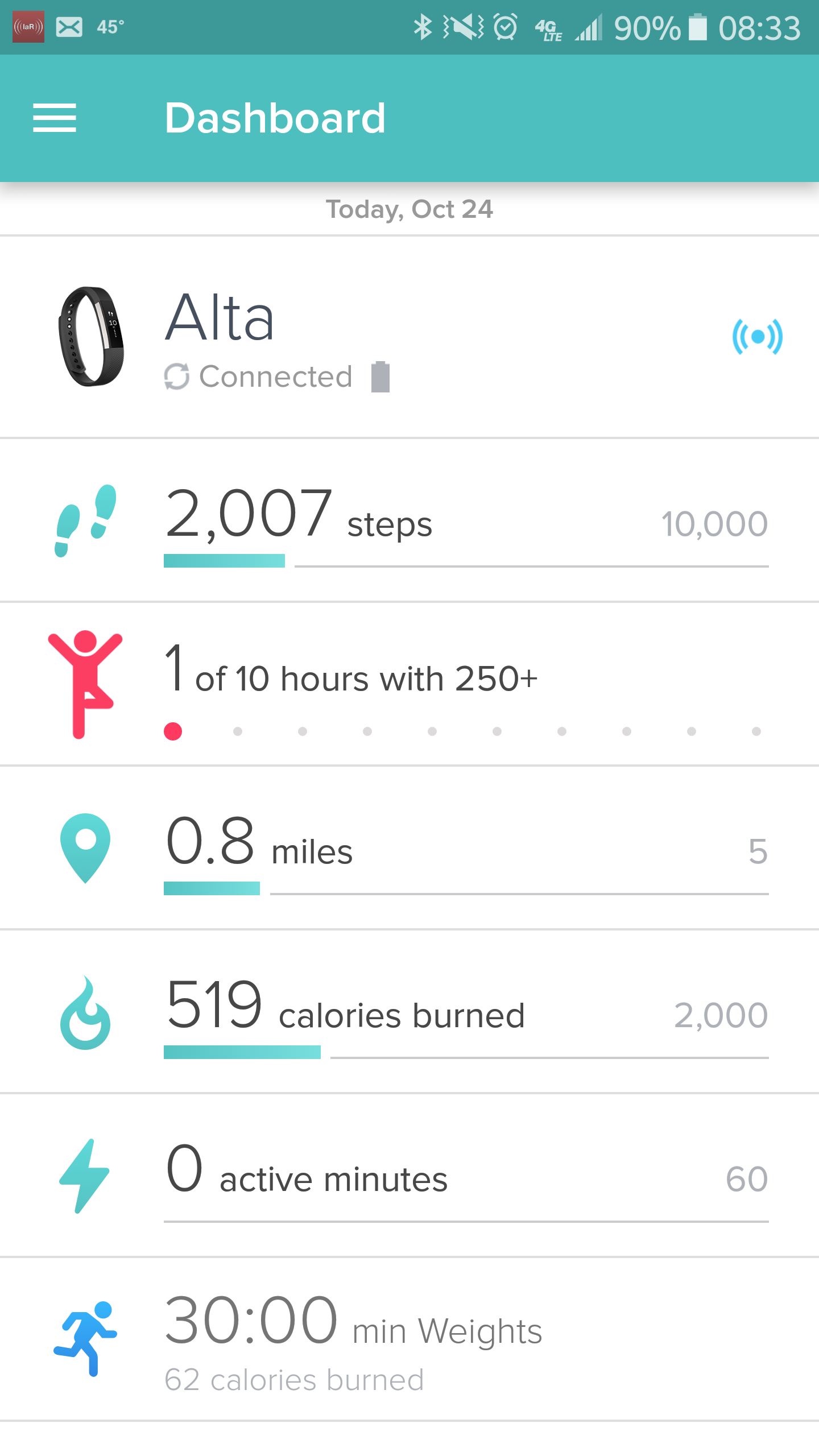Image resolution: width=819 pixels, height=1456 pixels.
Task: View 519 calories burned details
Action: coord(409,1011)
